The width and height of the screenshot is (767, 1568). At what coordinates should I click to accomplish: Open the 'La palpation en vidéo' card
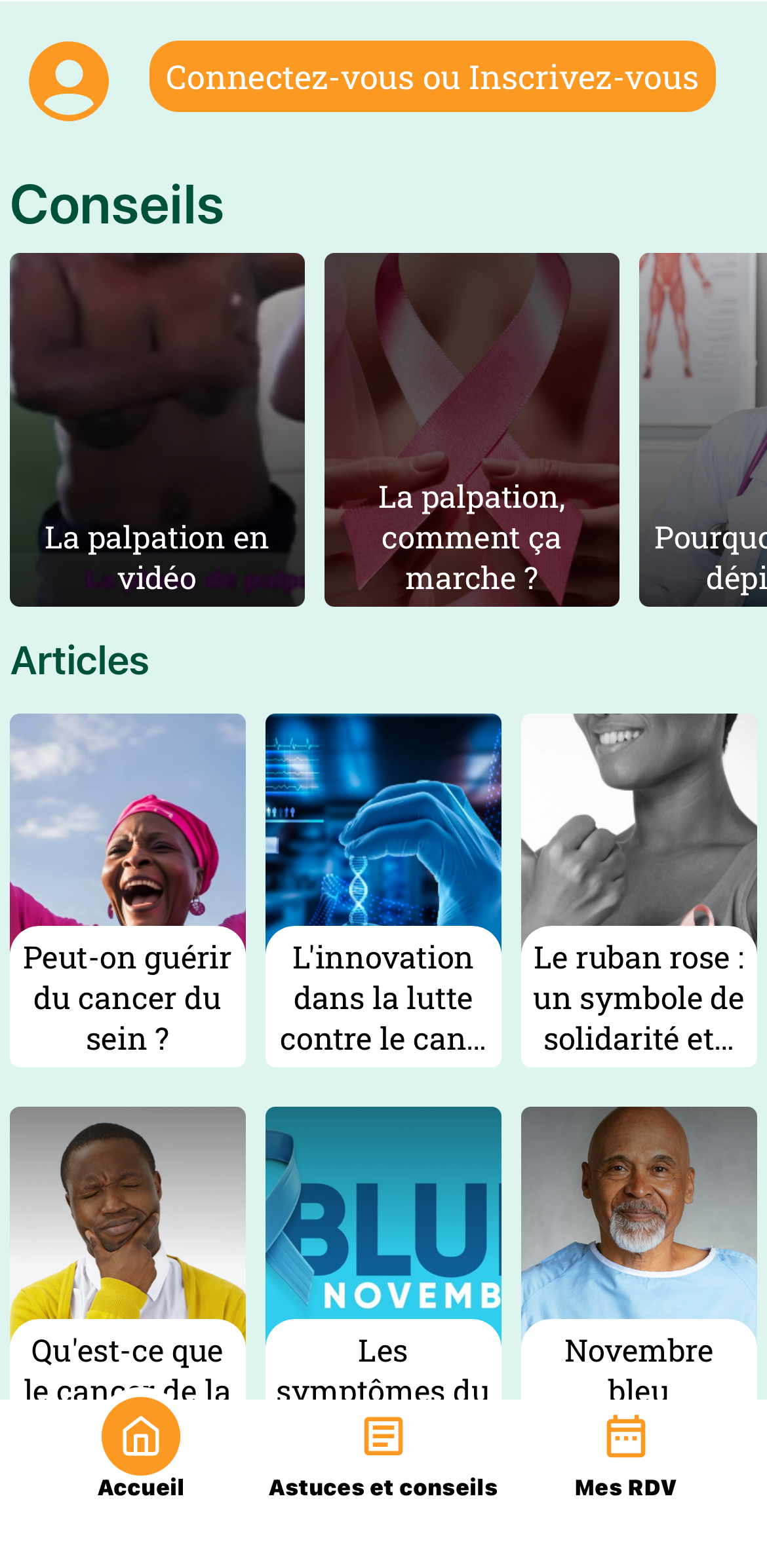157,429
